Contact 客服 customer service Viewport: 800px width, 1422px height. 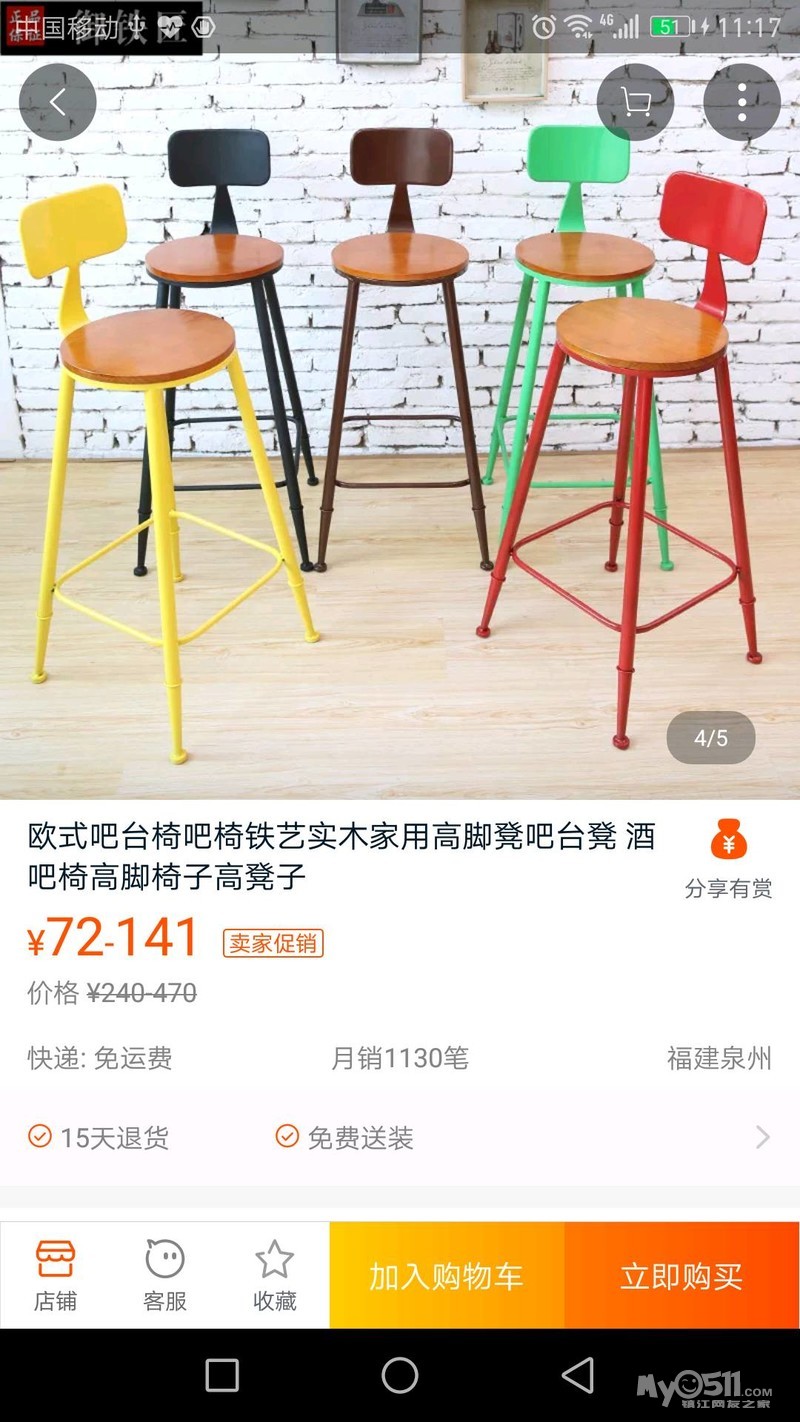click(x=165, y=1275)
